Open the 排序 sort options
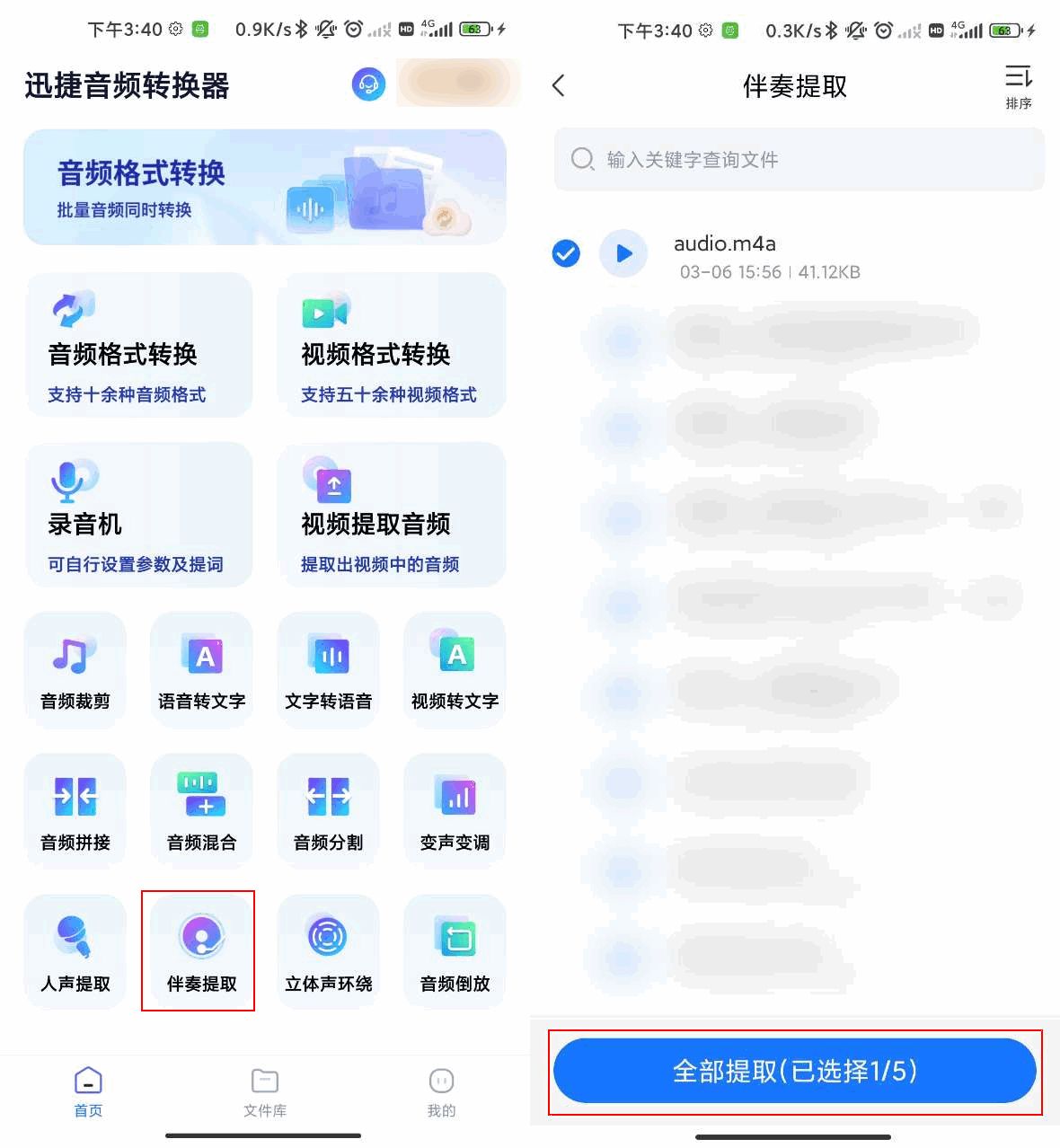Image resolution: width=1060 pixels, height=1148 pixels. click(1018, 86)
